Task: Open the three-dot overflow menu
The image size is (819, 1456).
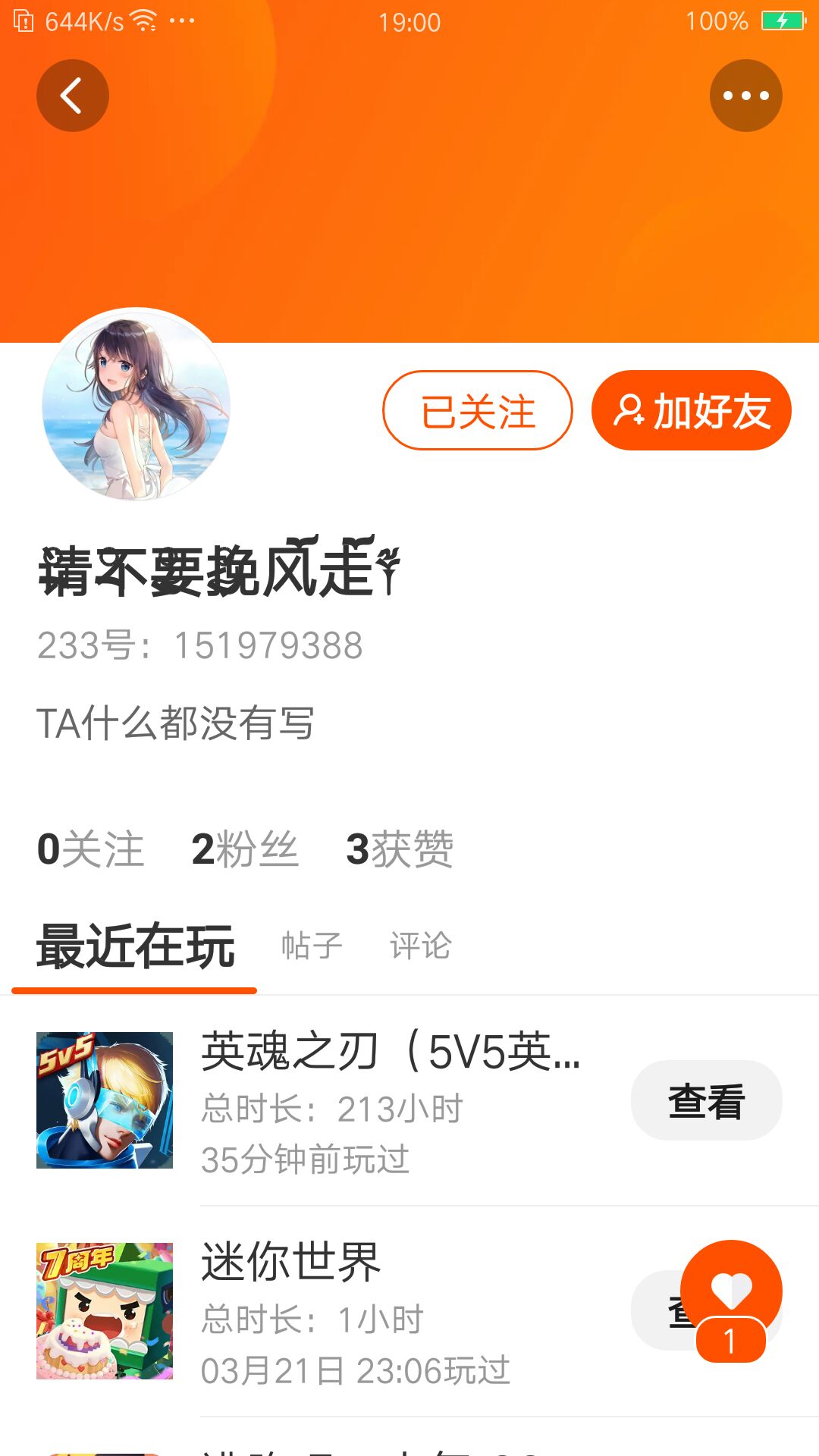Action: 745,96
